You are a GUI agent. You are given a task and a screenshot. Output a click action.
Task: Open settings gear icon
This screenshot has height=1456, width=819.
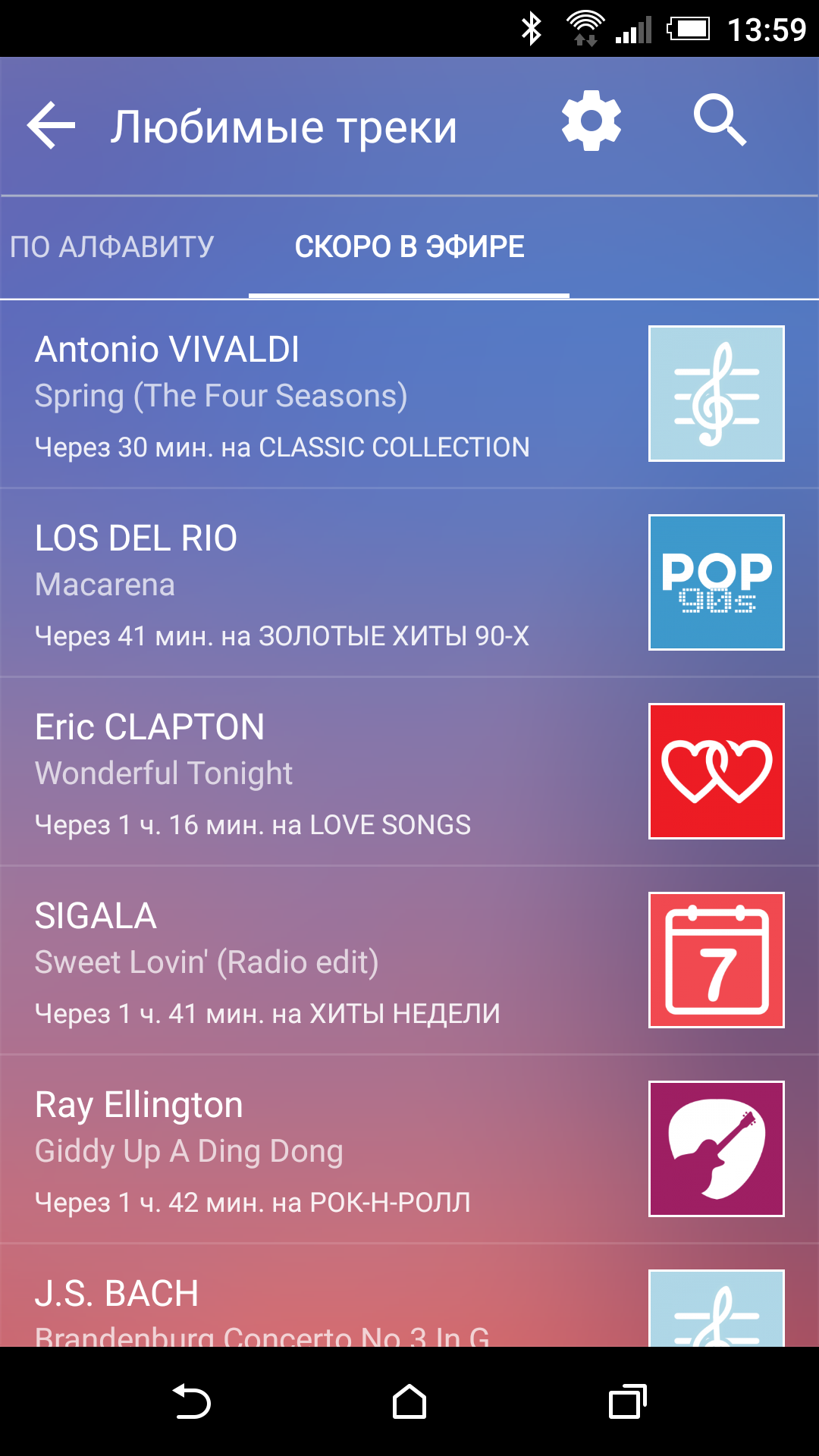(x=591, y=121)
